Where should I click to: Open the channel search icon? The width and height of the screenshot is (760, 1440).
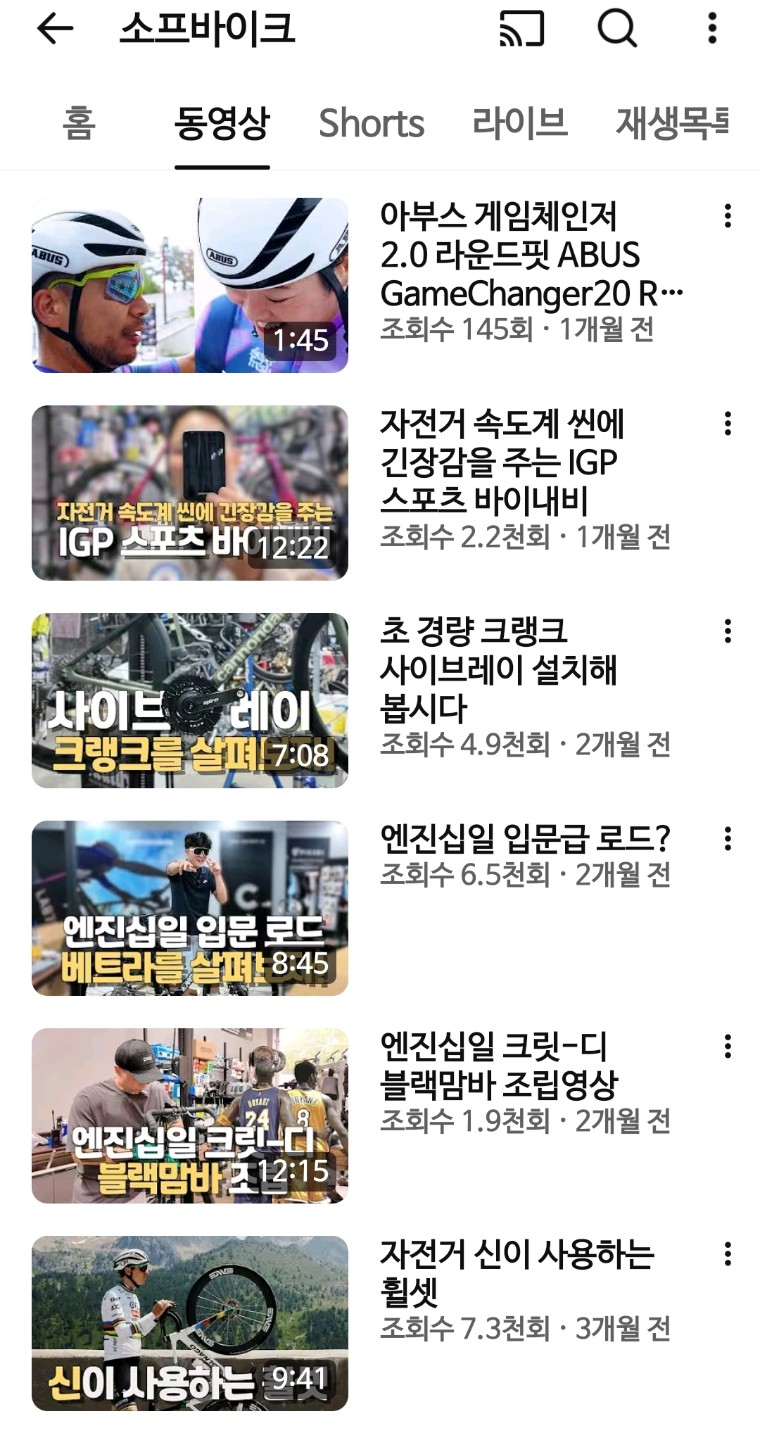coord(617,29)
